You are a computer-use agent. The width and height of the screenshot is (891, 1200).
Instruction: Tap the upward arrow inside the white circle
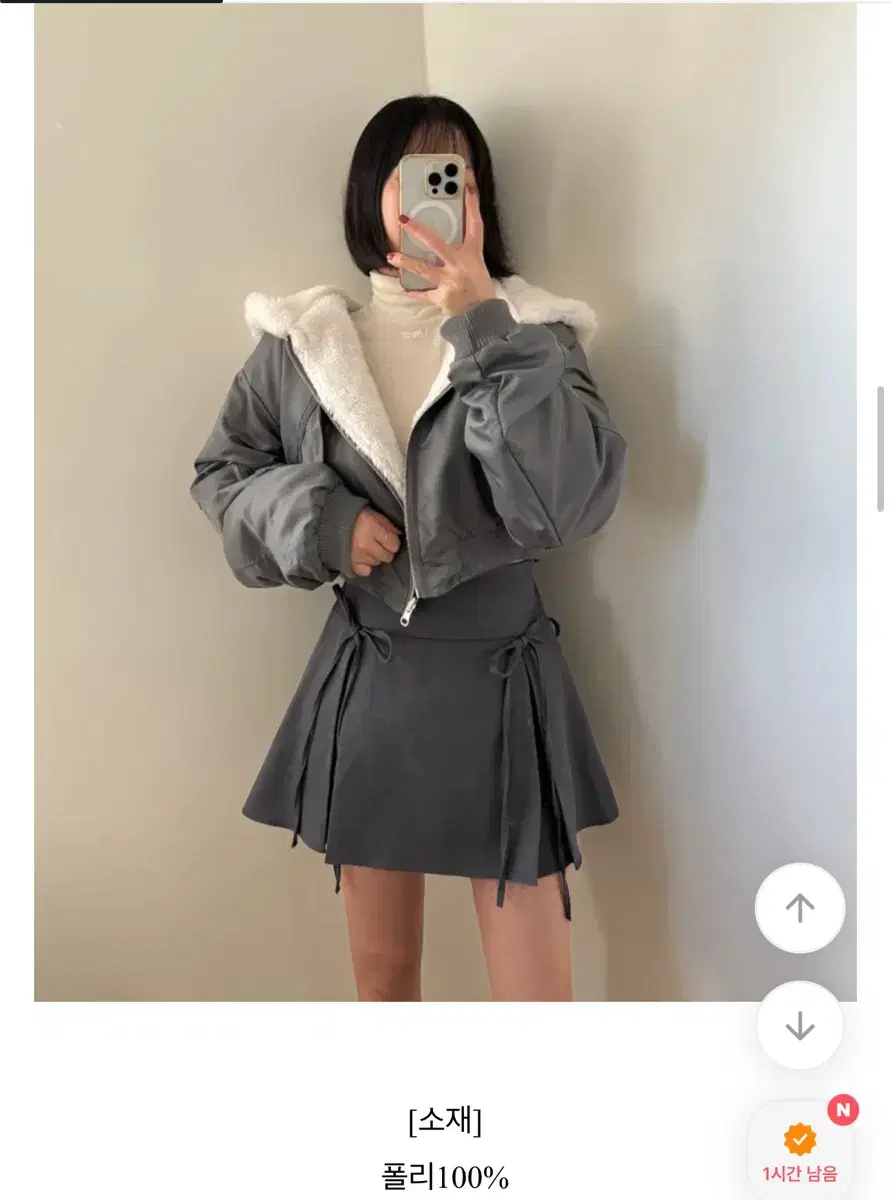tap(799, 906)
